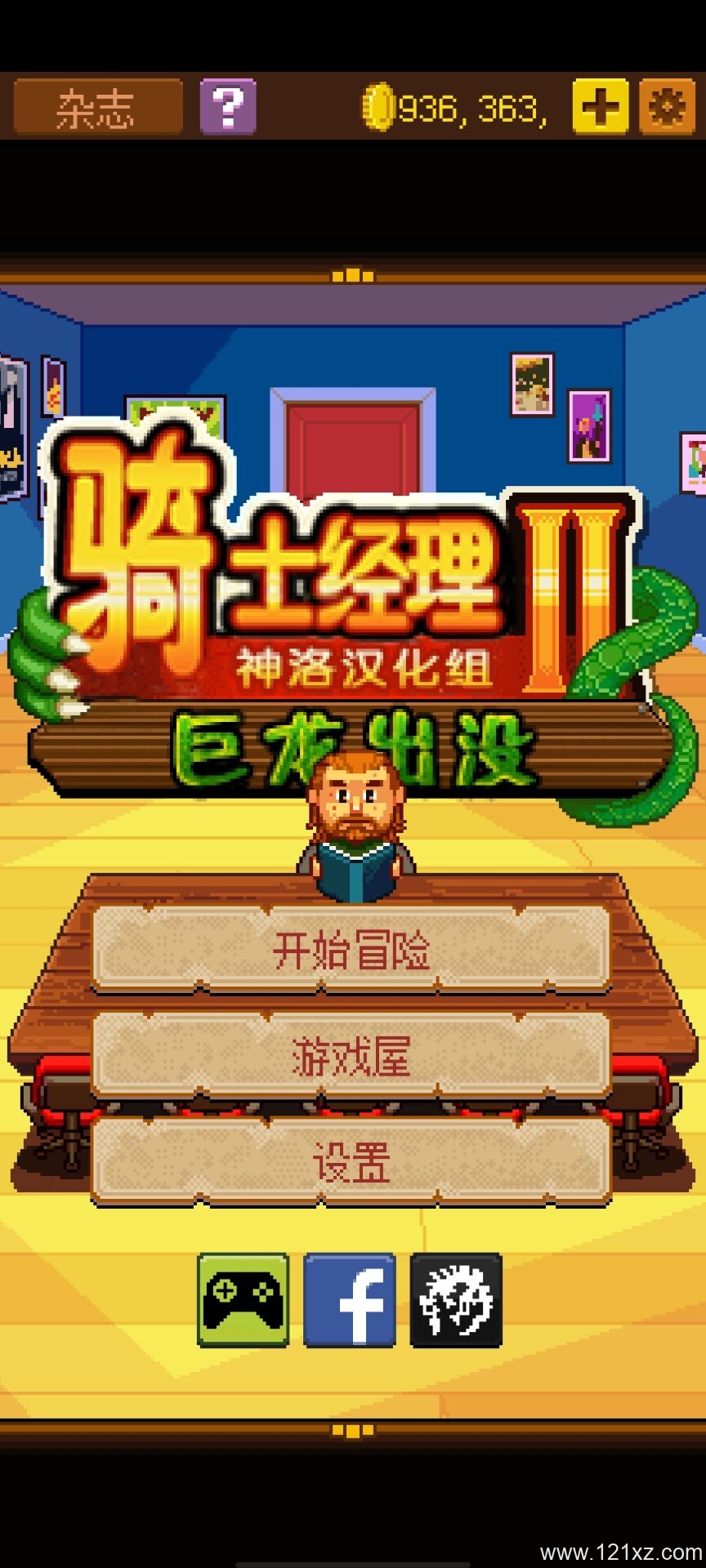Open the purple question mark help

[x=228, y=106]
